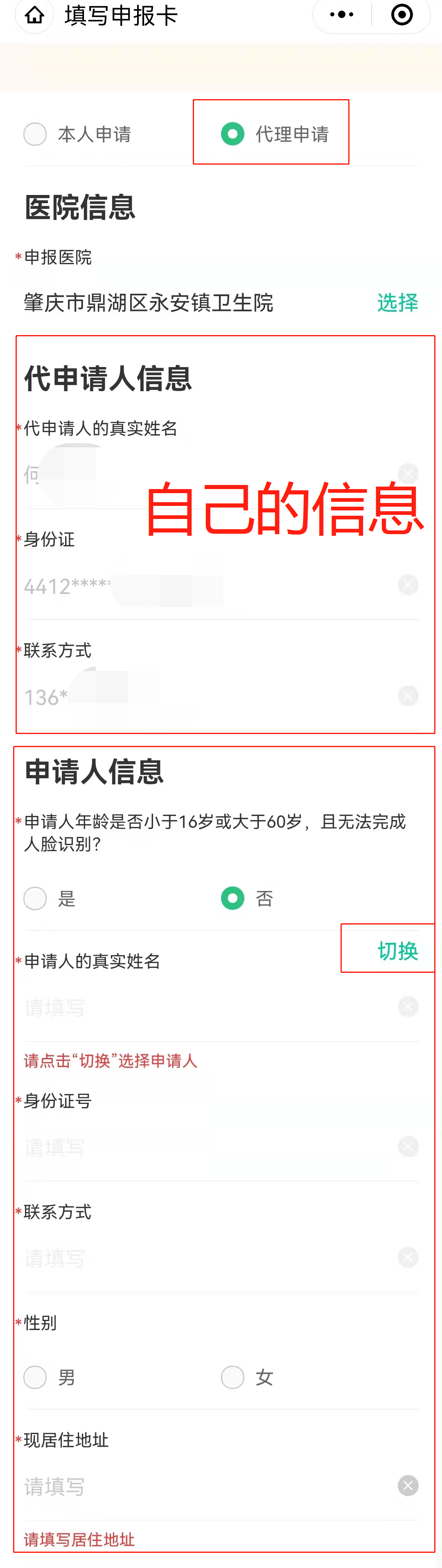Screen dimensions: 442x1568
Task: Choose 代理申请 option
Action: pos(233,134)
